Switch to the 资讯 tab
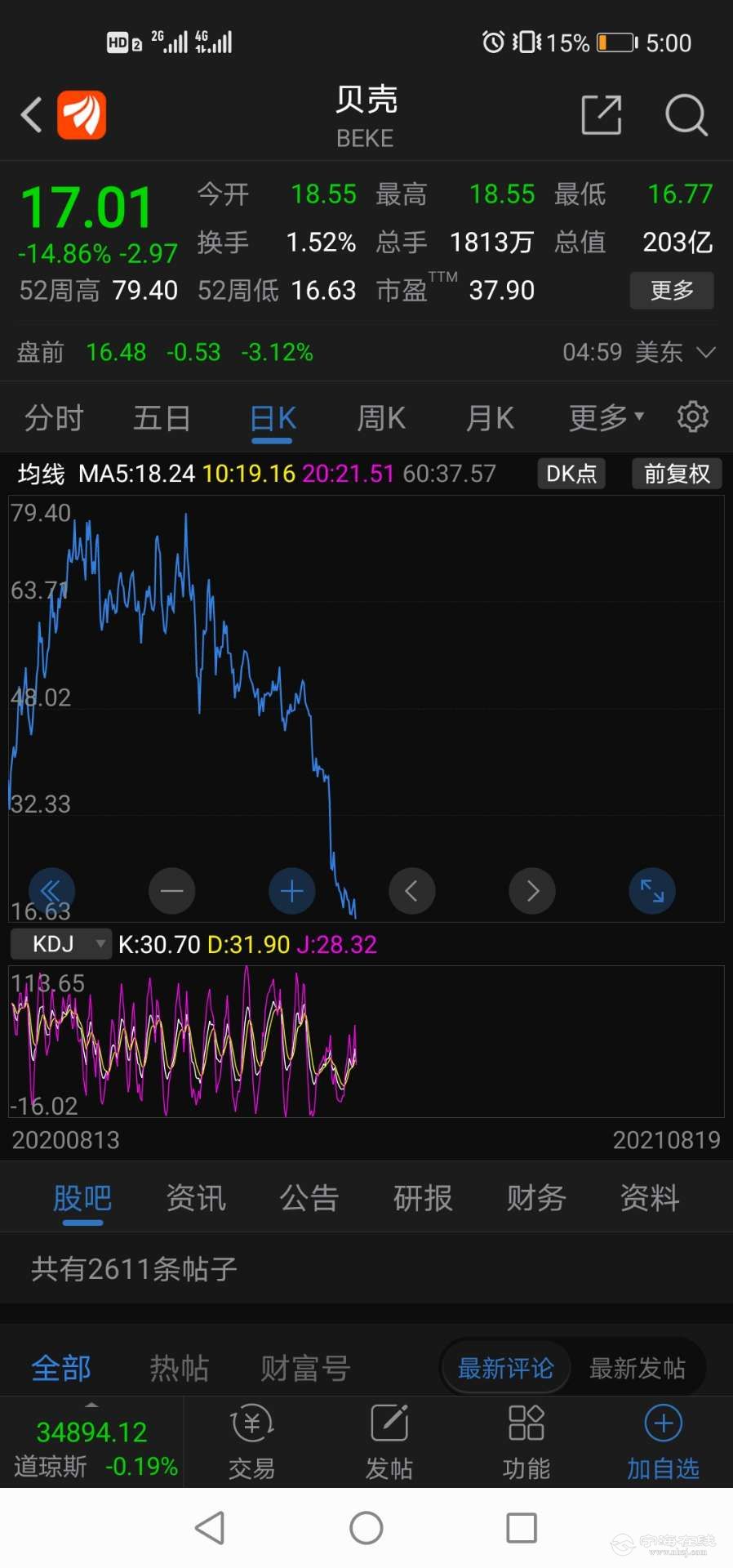 pos(196,1198)
